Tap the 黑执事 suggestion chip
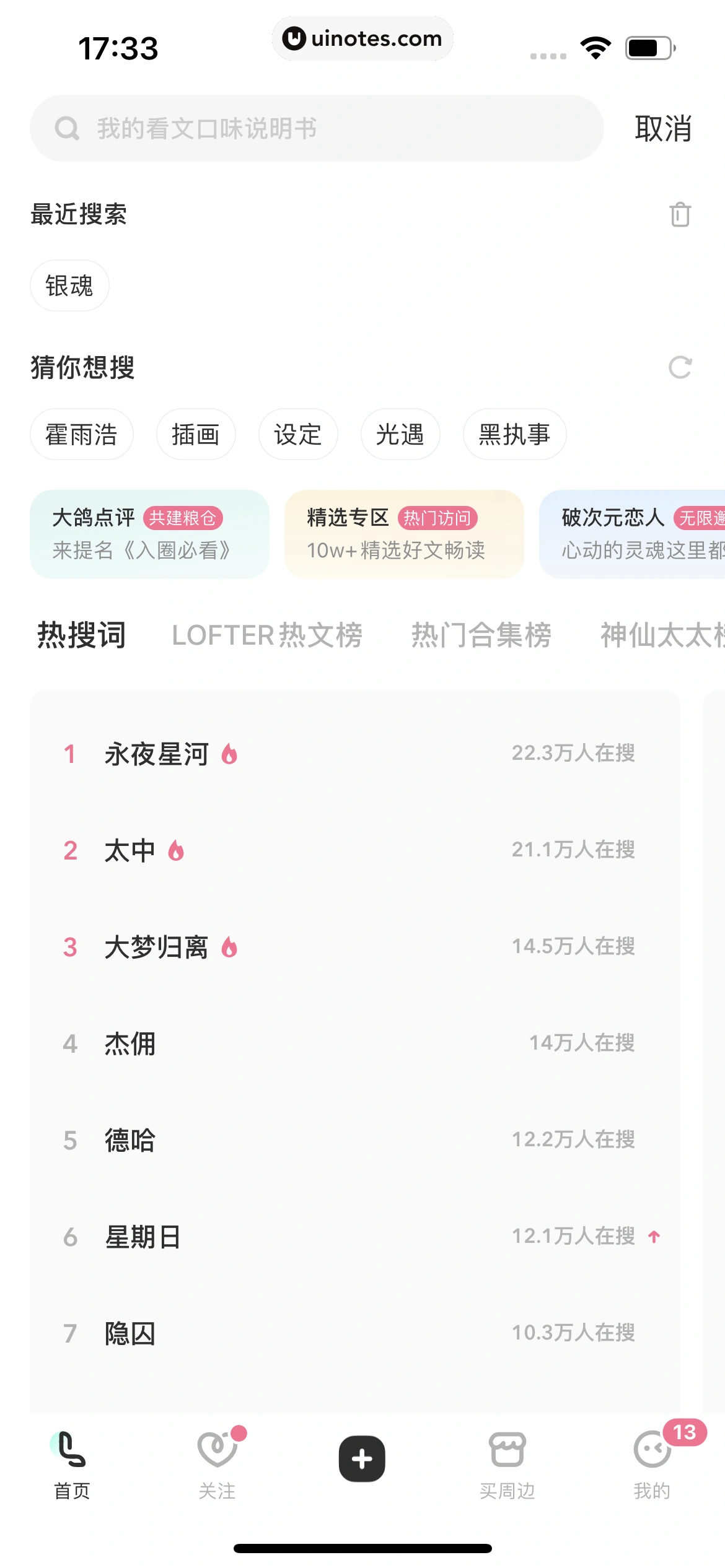This screenshot has width=725, height=1568. (x=514, y=435)
